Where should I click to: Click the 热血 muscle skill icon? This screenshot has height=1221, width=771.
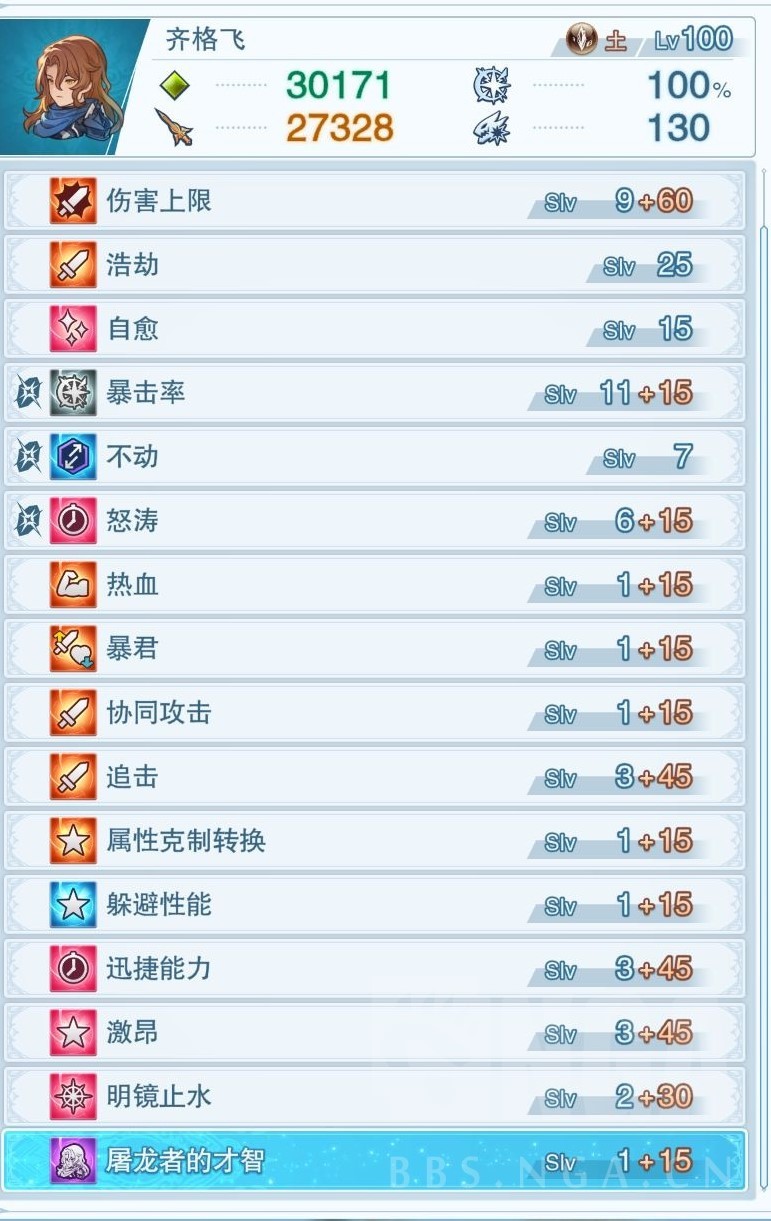point(72,585)
